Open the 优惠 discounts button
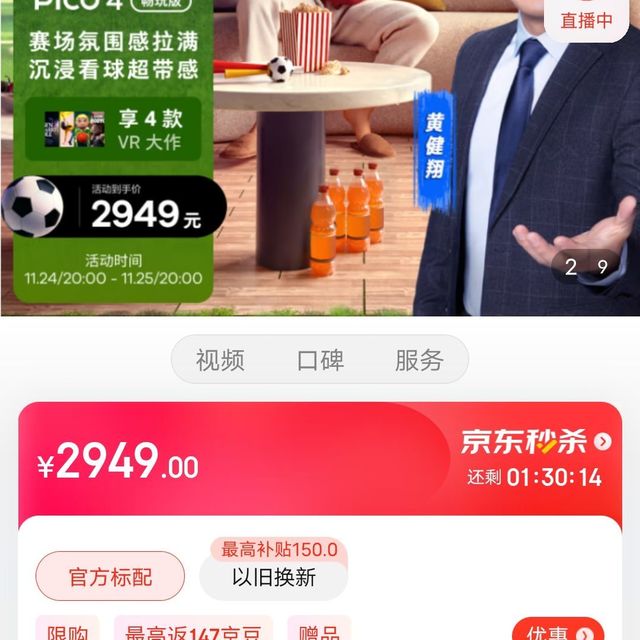This screenshot has width=640, height=640. click(559, 632)
